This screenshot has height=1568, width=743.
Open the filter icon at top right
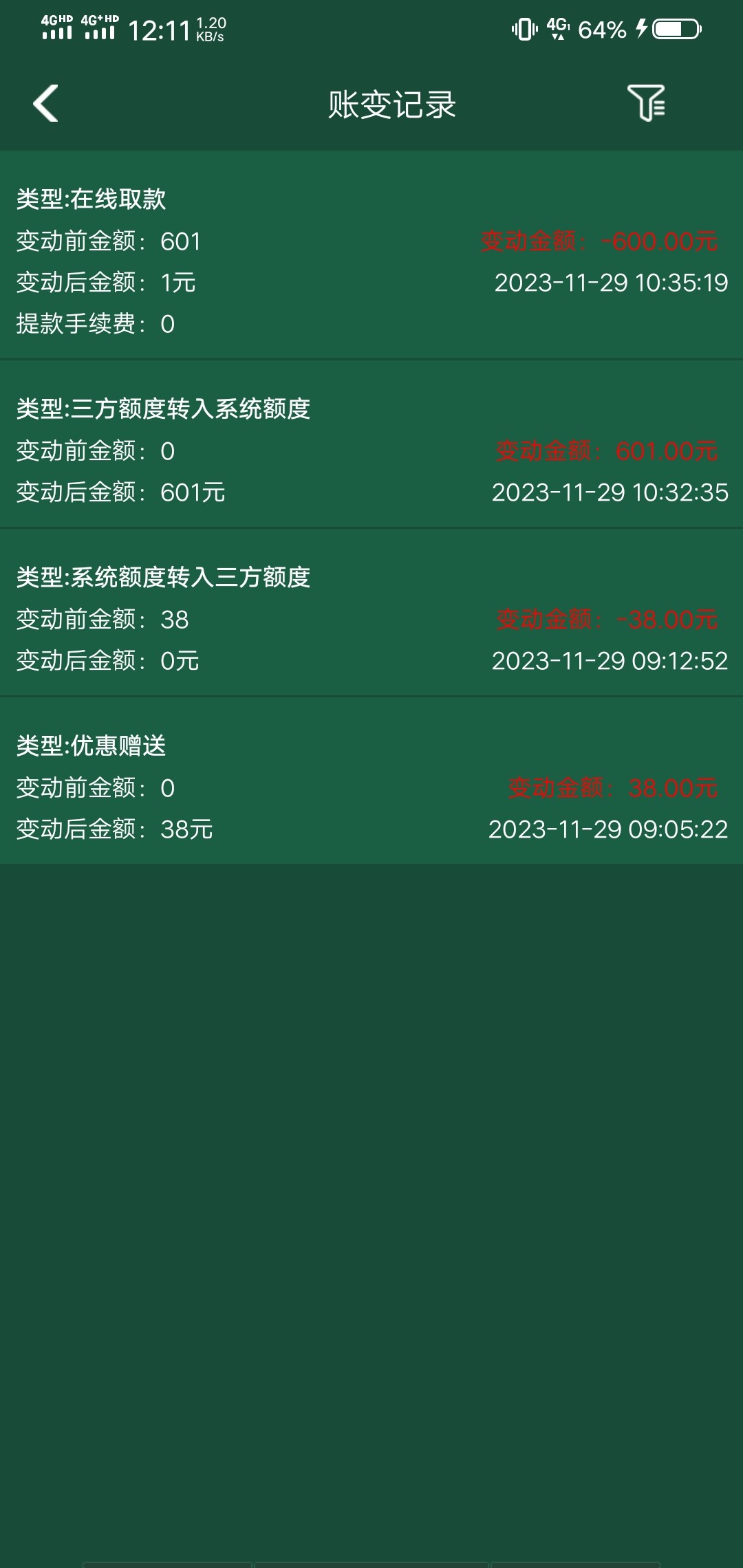[x=649, y=105]
